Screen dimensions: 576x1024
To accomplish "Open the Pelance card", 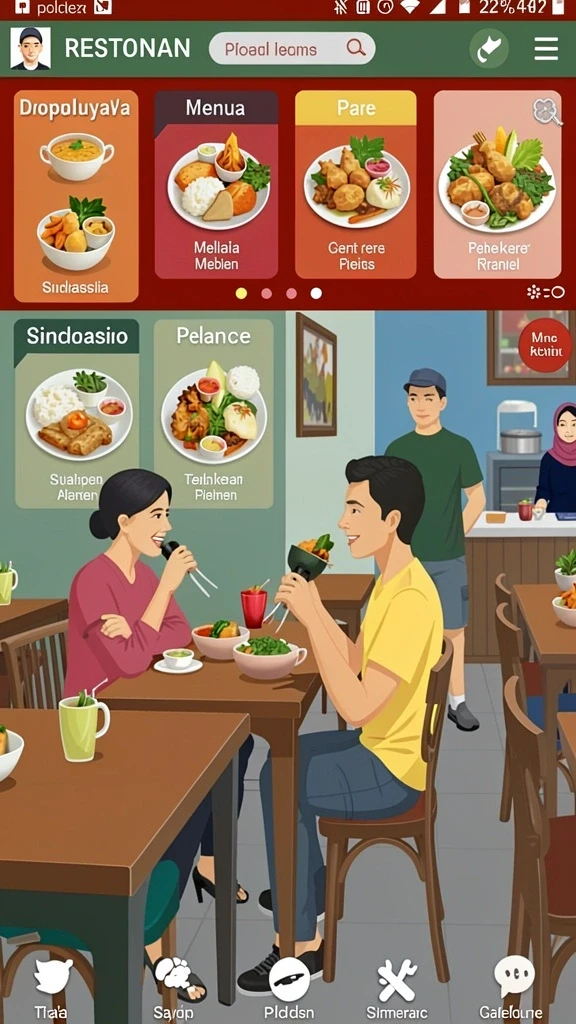I will [214, 413].
